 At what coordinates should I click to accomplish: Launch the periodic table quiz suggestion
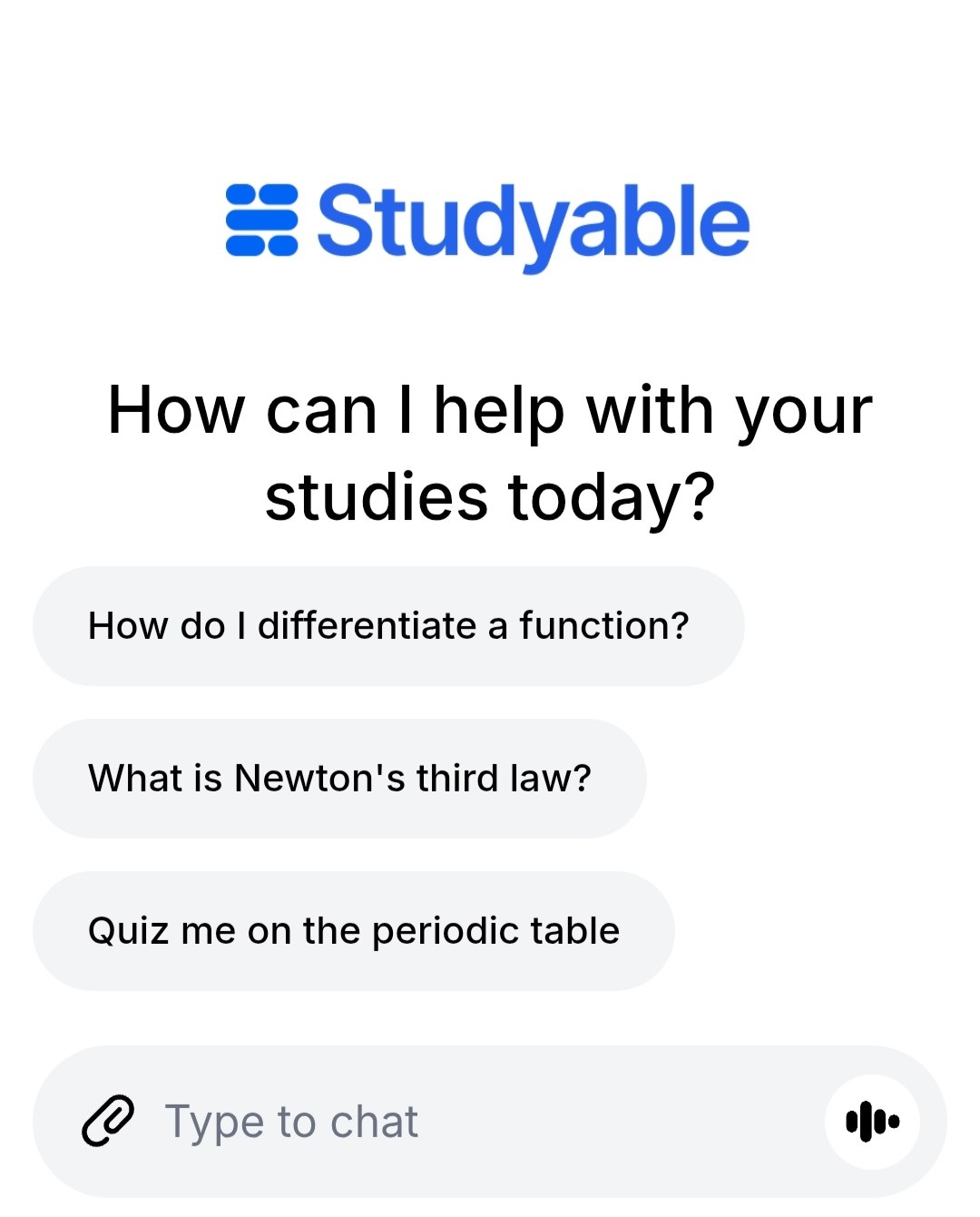(x=353, y=930)
